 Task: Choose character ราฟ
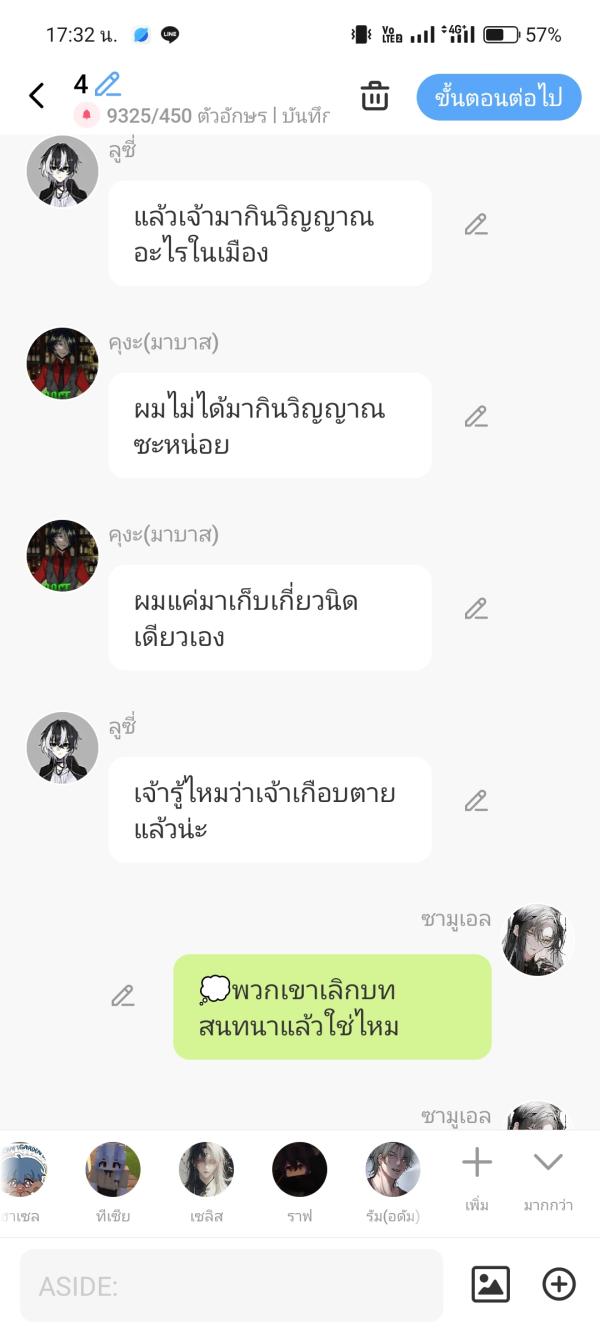(299, 1170)
